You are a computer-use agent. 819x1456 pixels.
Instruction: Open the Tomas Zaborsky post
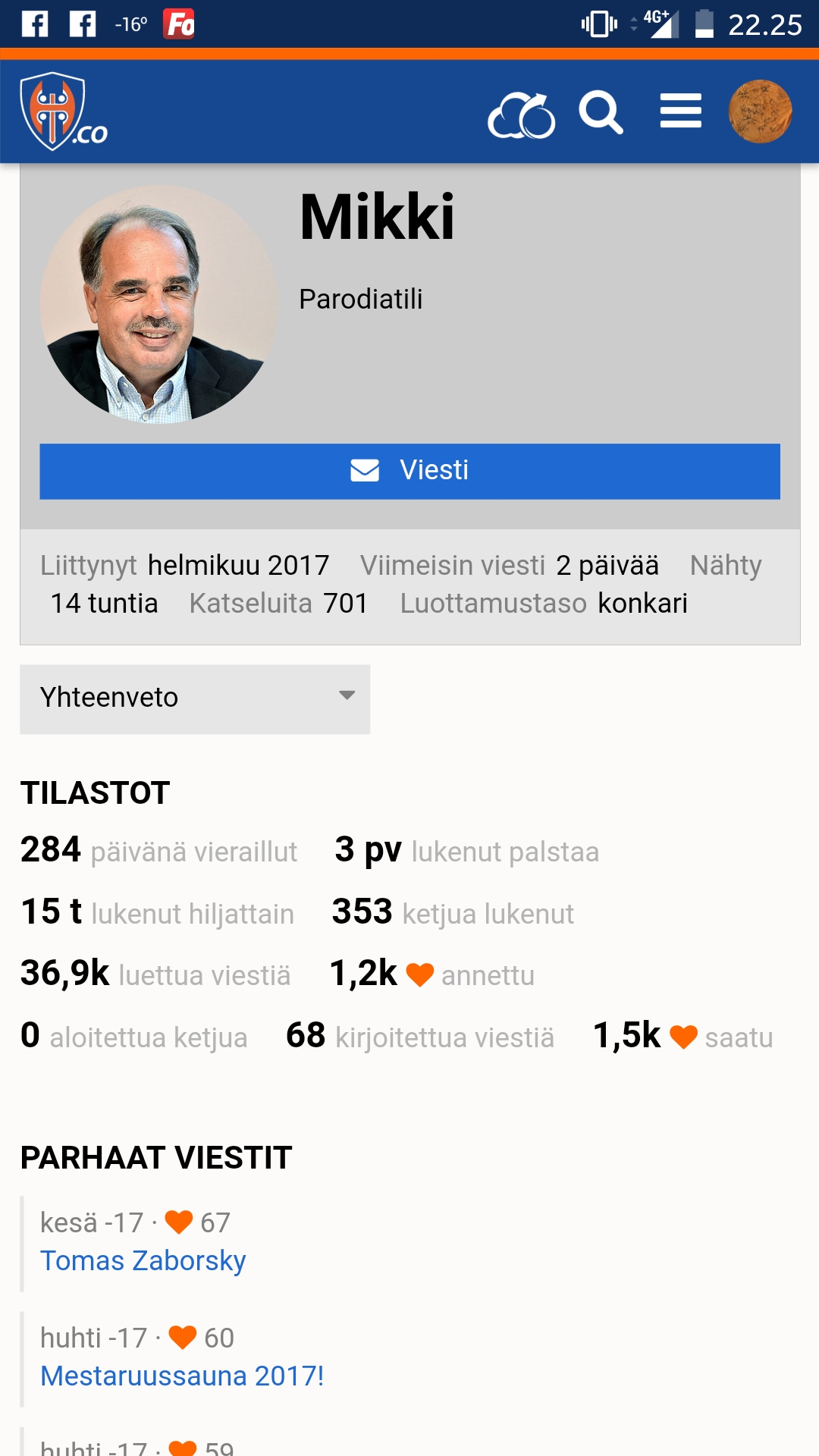point(143,1260)
